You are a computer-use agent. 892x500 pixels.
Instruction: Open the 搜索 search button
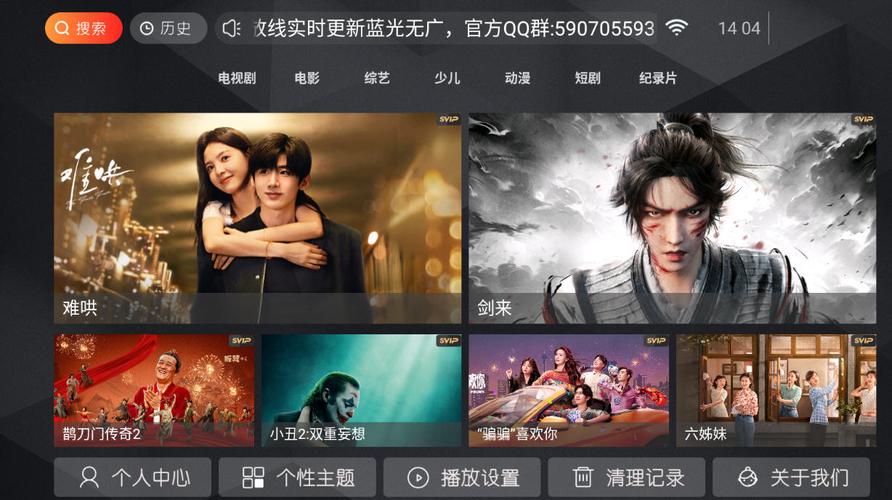click(83, 28)
